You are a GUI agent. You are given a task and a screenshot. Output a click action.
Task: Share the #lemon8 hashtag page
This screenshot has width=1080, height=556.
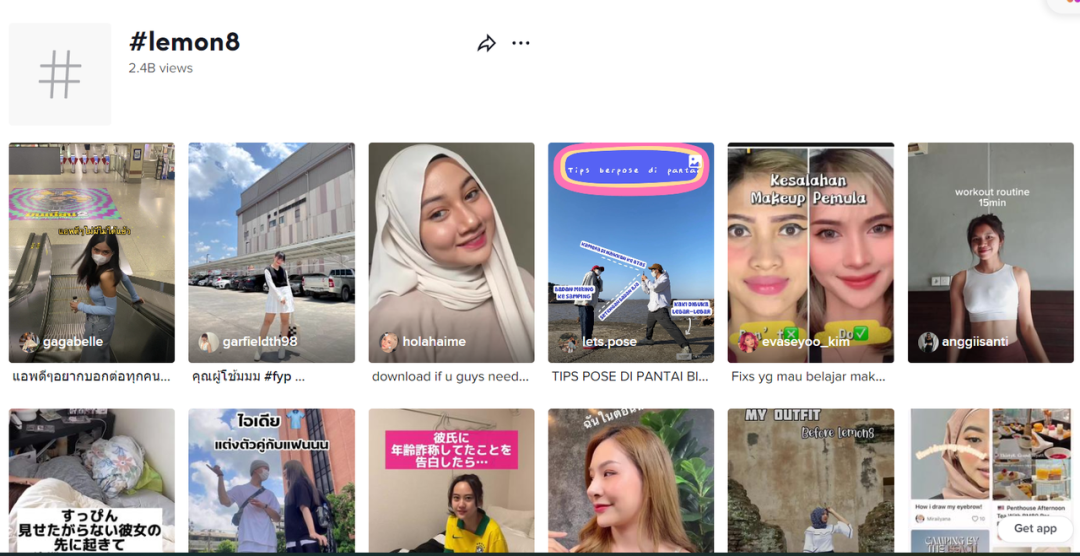click(486, 43)
